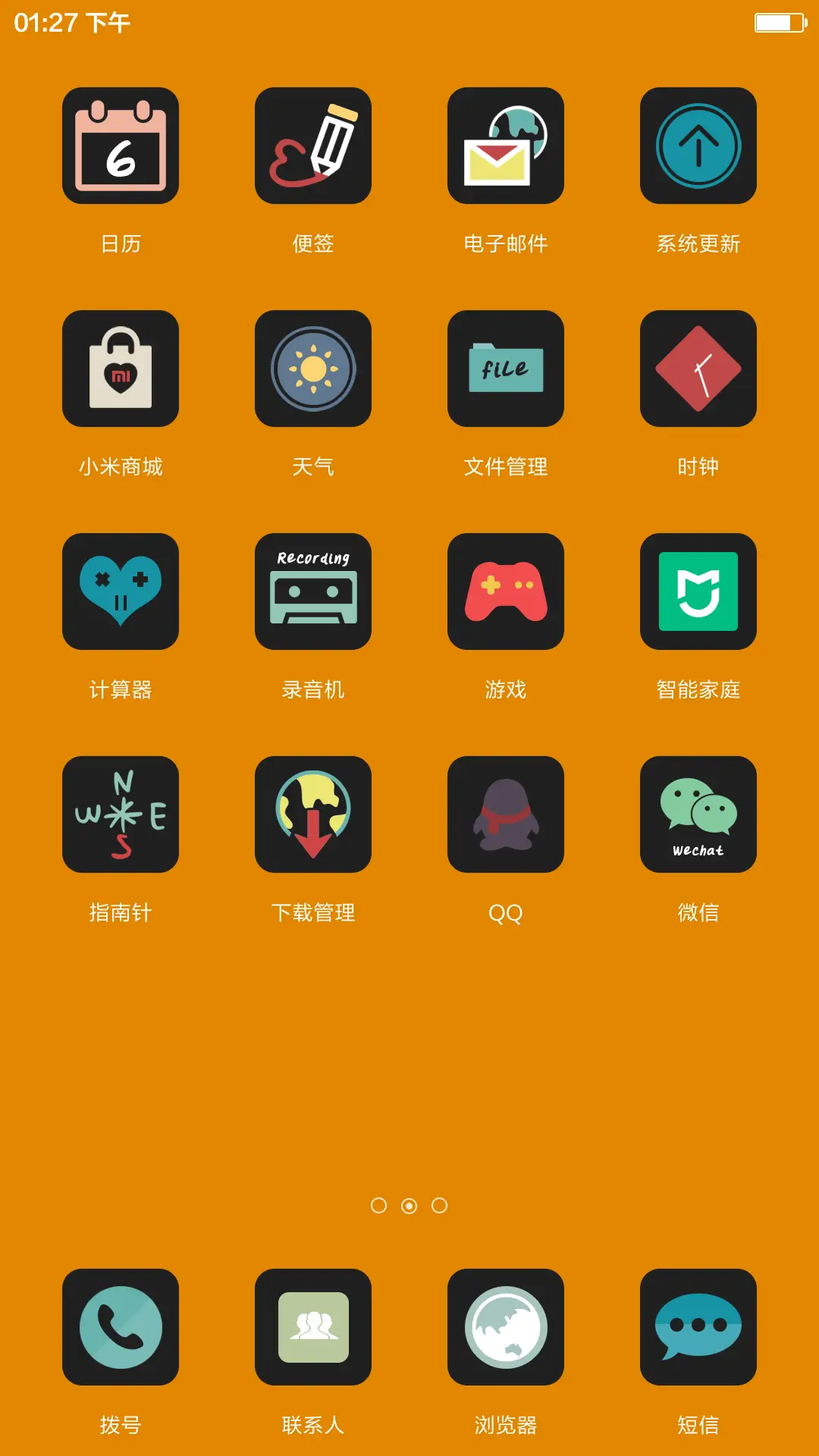
Task: View the 天气 weather forecast
Action: click(313, 368)
